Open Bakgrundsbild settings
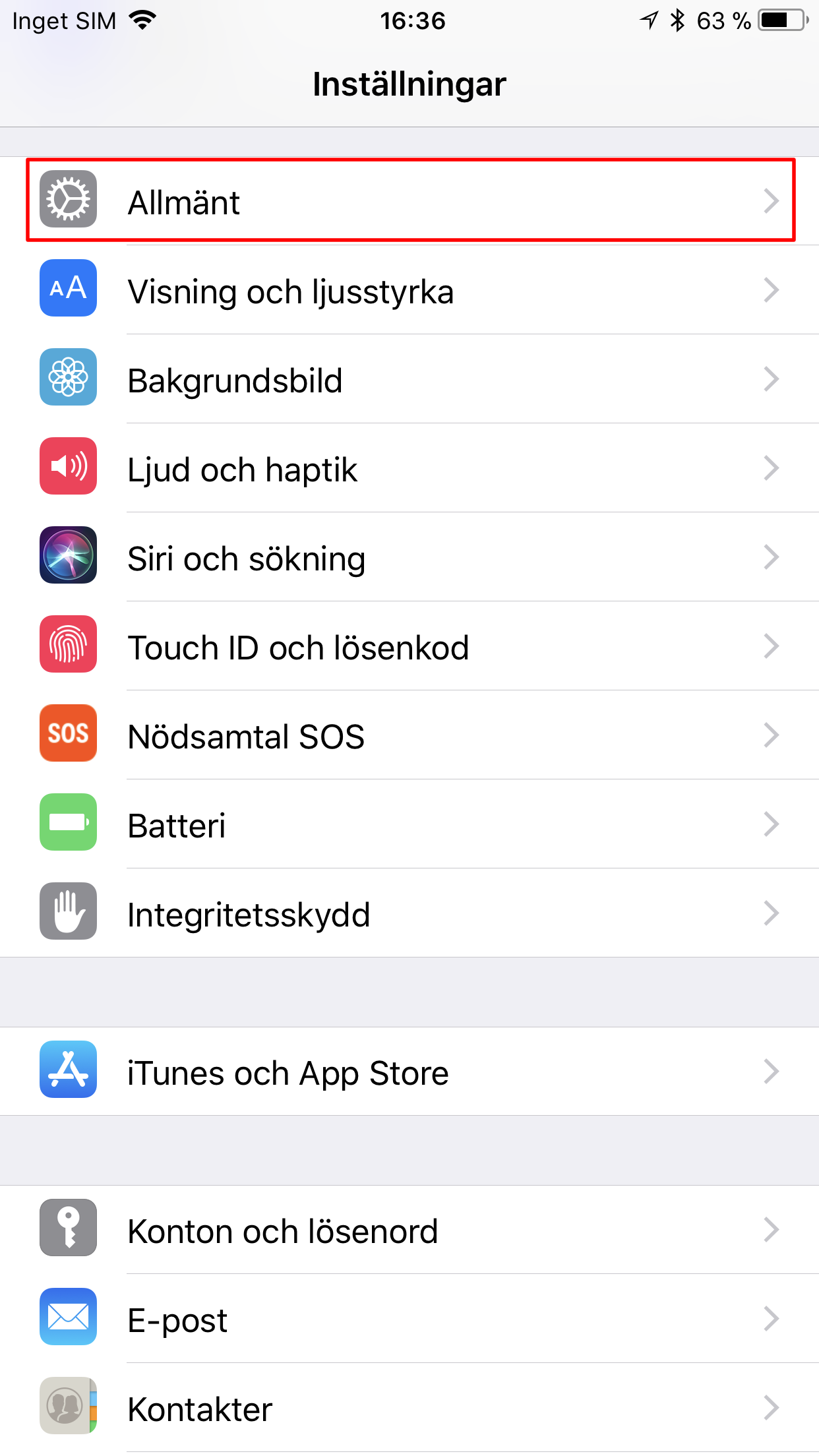The width and height of the screenshot is (819, 1456). (x=409, y=380)
